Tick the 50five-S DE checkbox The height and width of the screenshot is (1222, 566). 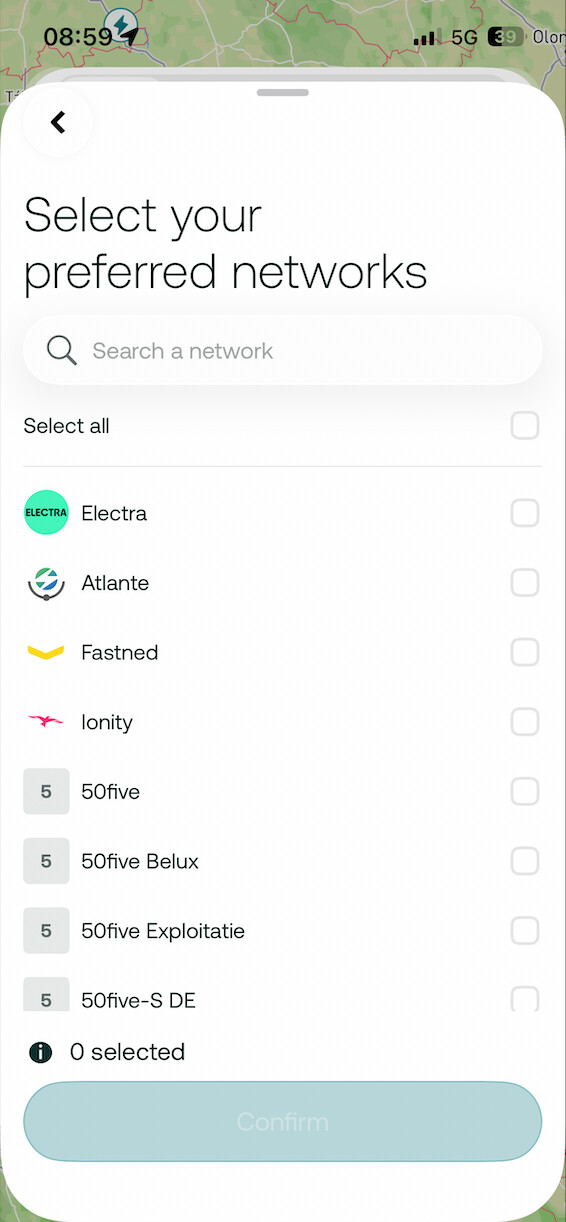525,999
